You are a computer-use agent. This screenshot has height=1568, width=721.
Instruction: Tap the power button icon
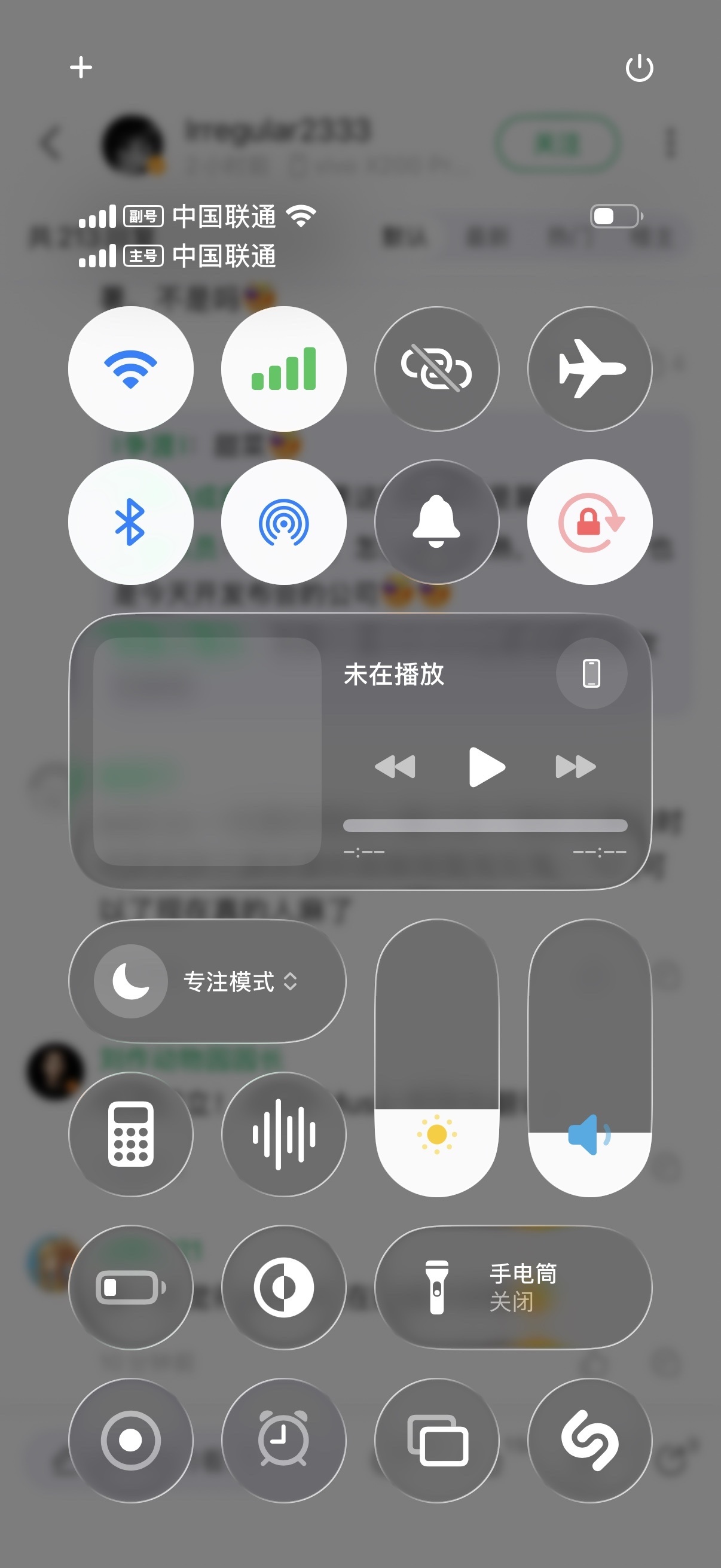pyautogui.click(x=640, y=68)
